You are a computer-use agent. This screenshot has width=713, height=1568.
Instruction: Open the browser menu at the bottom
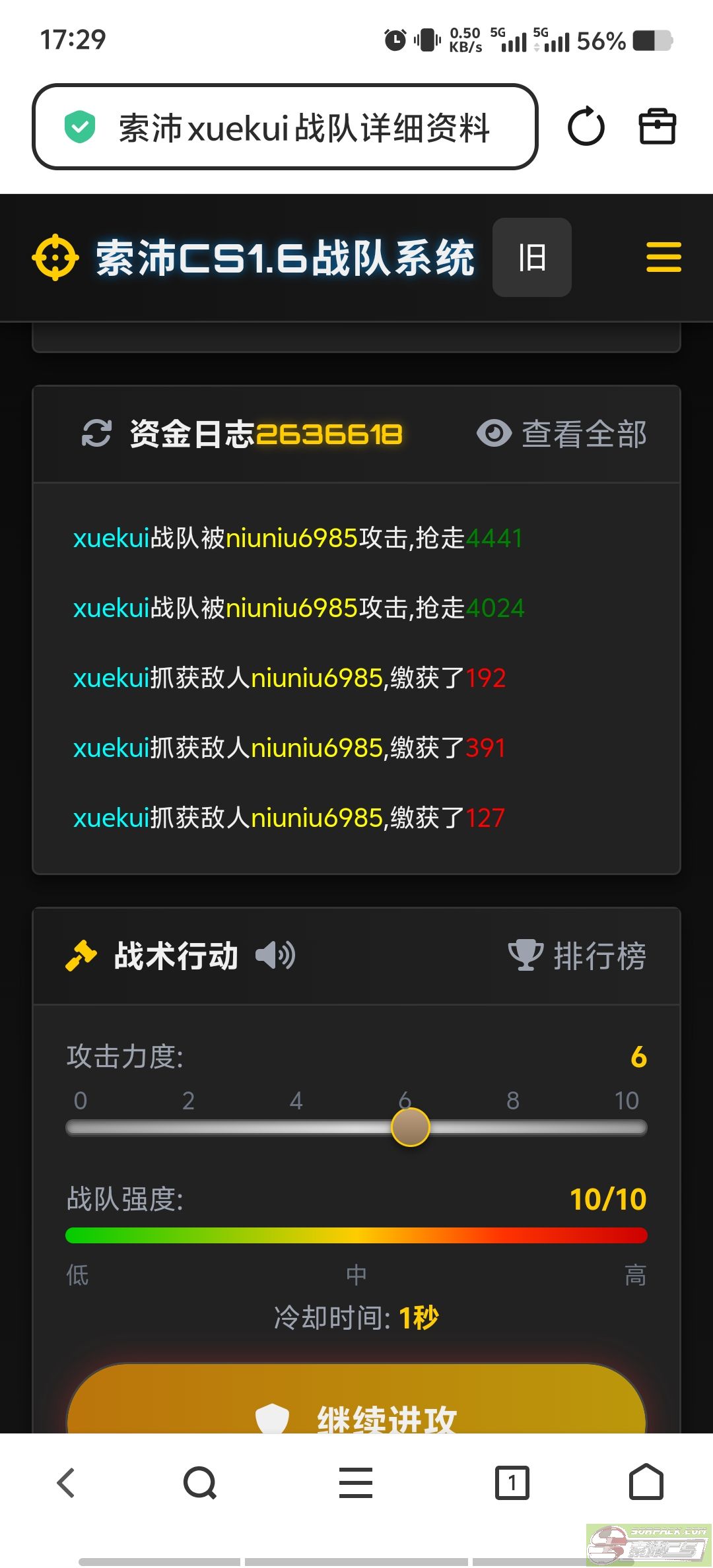(x=356, y=1483)
